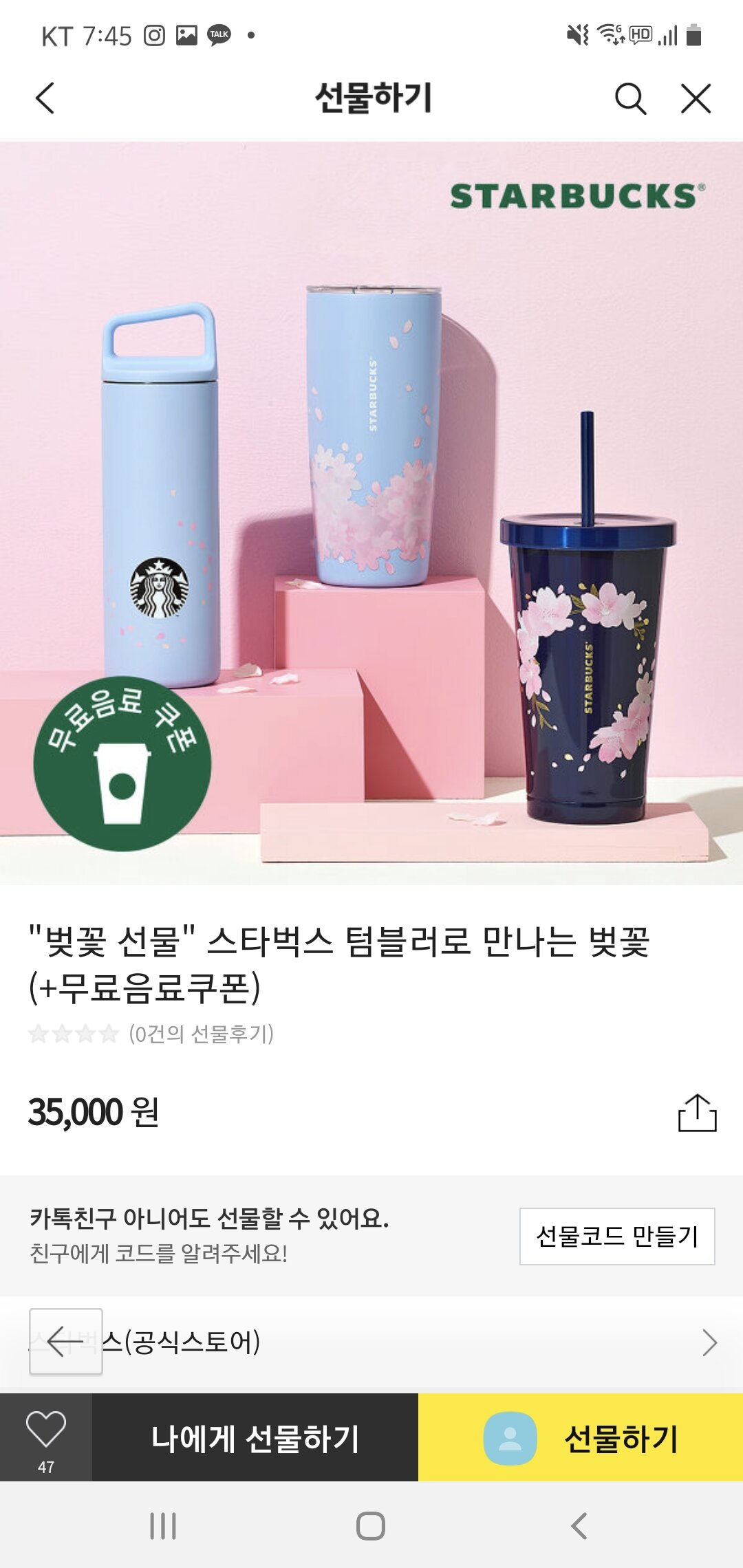Close the 선물하기 page
743x1568 pixels.
pyautogui.click(x=696, y=98)
